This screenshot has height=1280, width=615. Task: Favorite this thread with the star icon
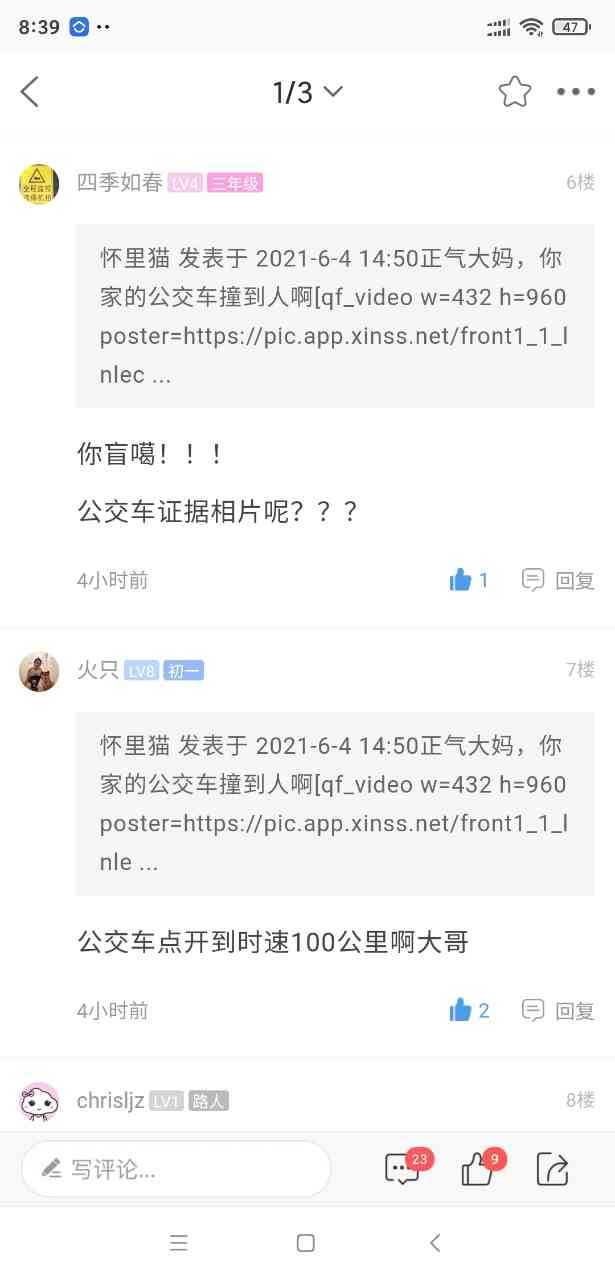pyautogui.click(x=515, y=92)
